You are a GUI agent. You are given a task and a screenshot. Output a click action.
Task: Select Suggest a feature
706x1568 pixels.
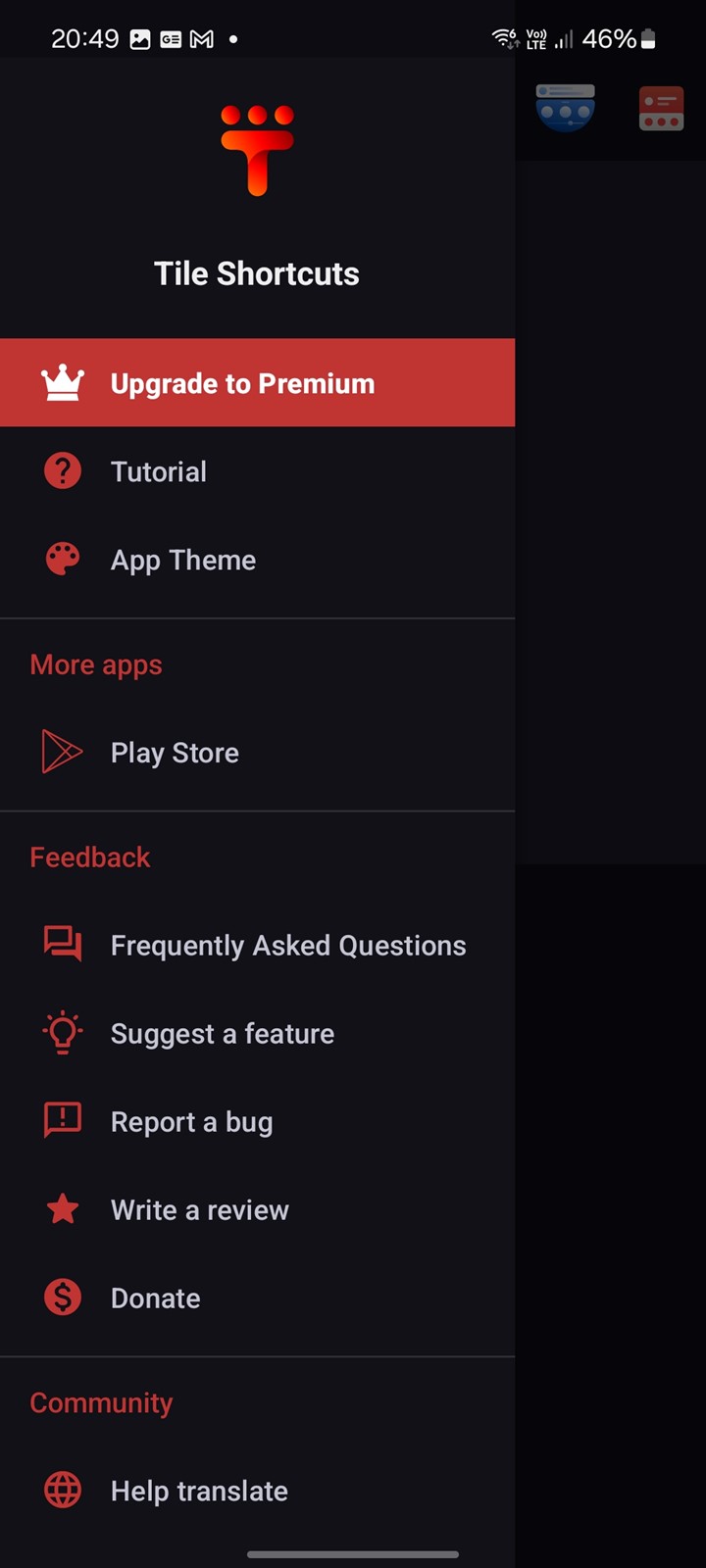[x=257, y=1034]
